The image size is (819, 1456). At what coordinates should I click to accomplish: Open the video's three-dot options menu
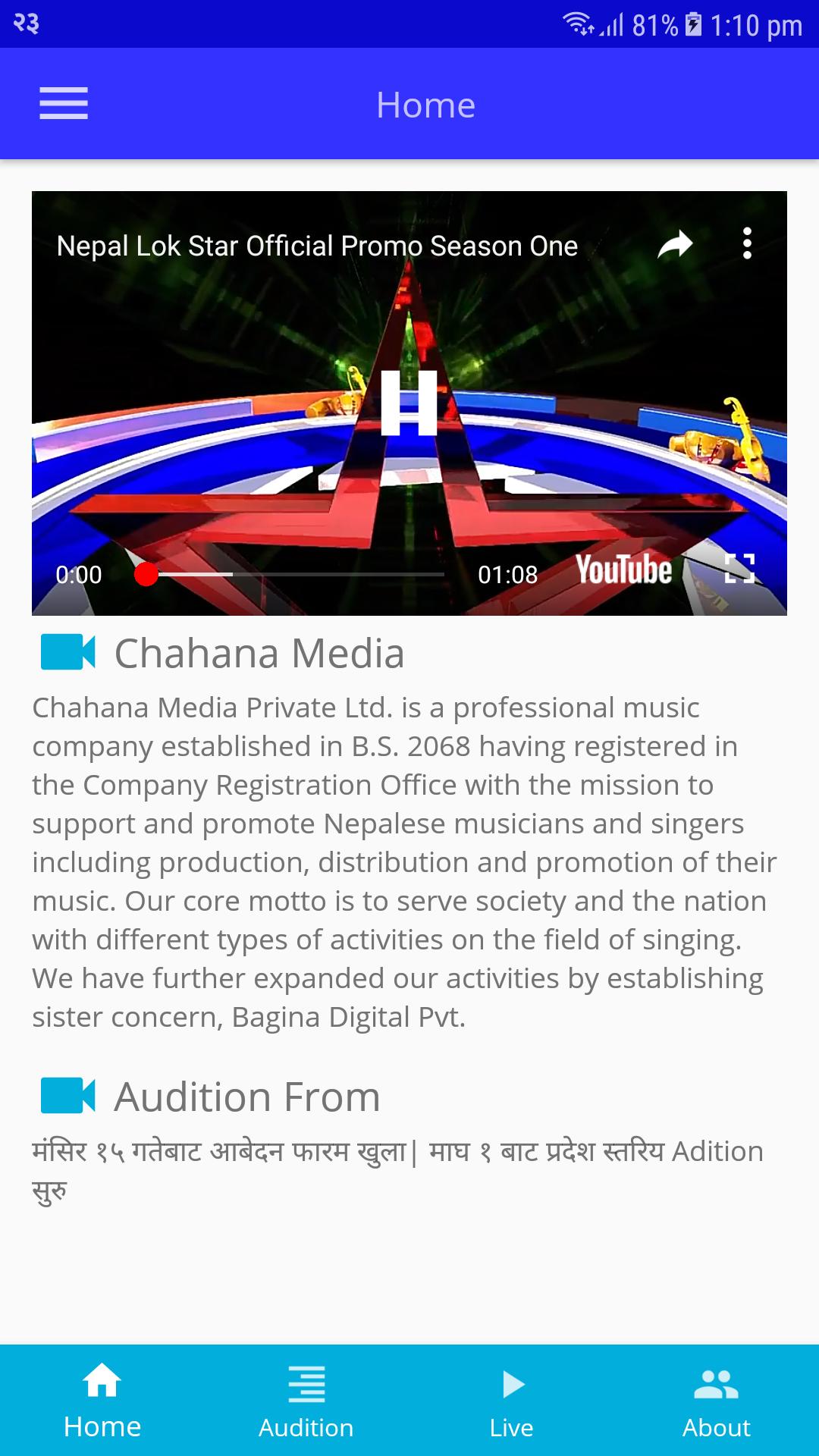[747, 244]
